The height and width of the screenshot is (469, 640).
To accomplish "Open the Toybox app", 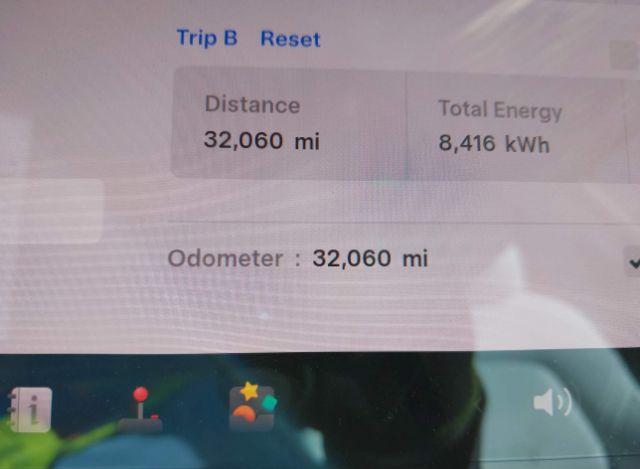I will click(x=252, y=406).
